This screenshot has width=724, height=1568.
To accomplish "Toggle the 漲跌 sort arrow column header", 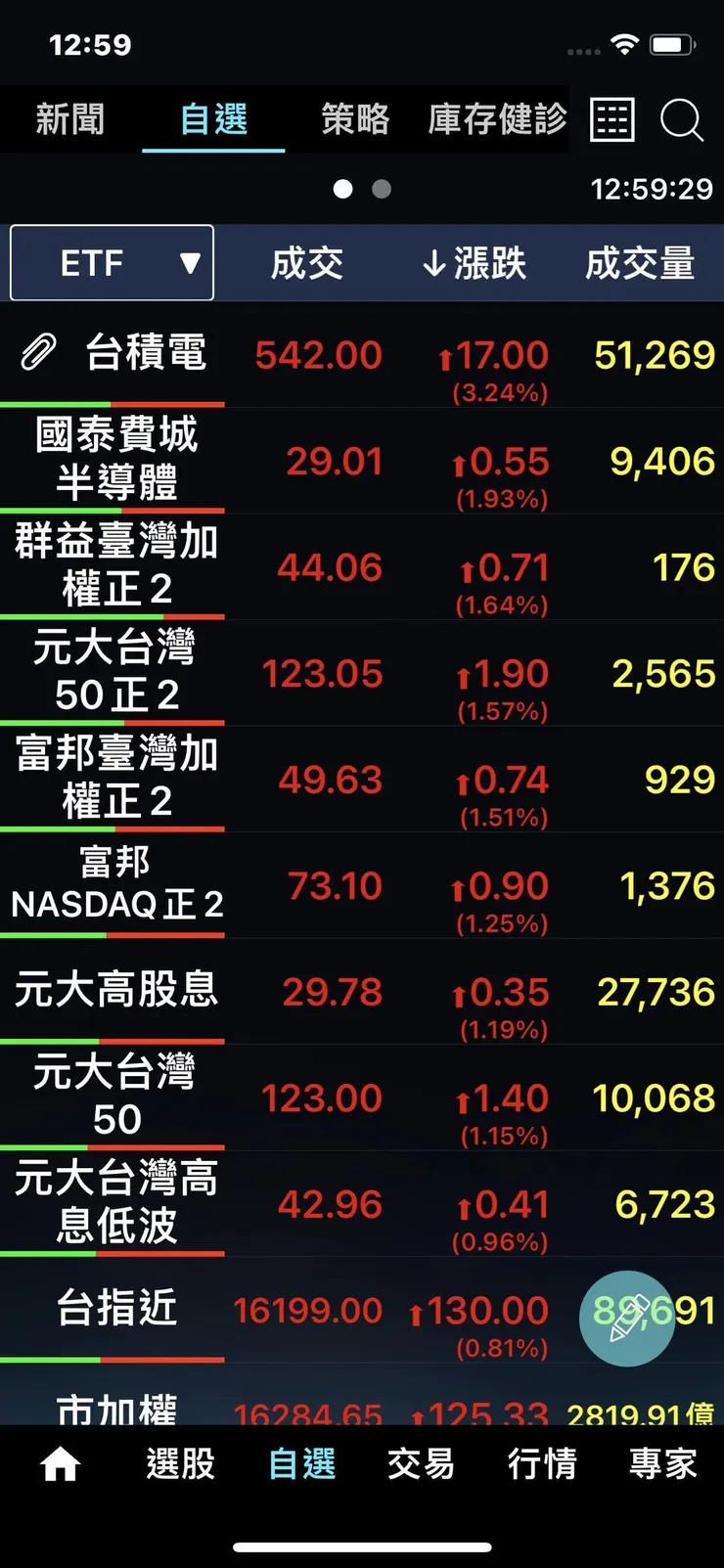I will coord(474,262).
